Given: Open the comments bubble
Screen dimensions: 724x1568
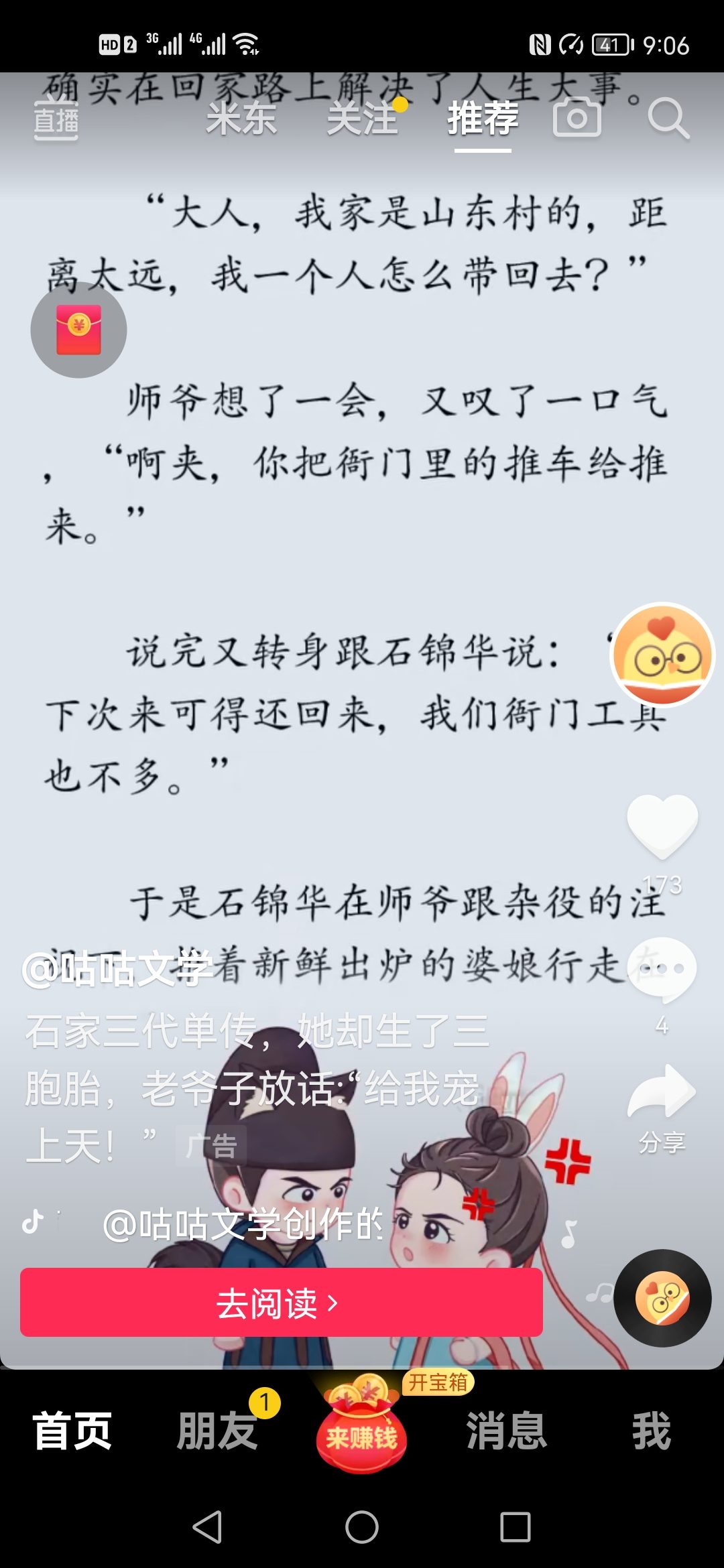Looking at the screenshot, I should coord(662,970).
